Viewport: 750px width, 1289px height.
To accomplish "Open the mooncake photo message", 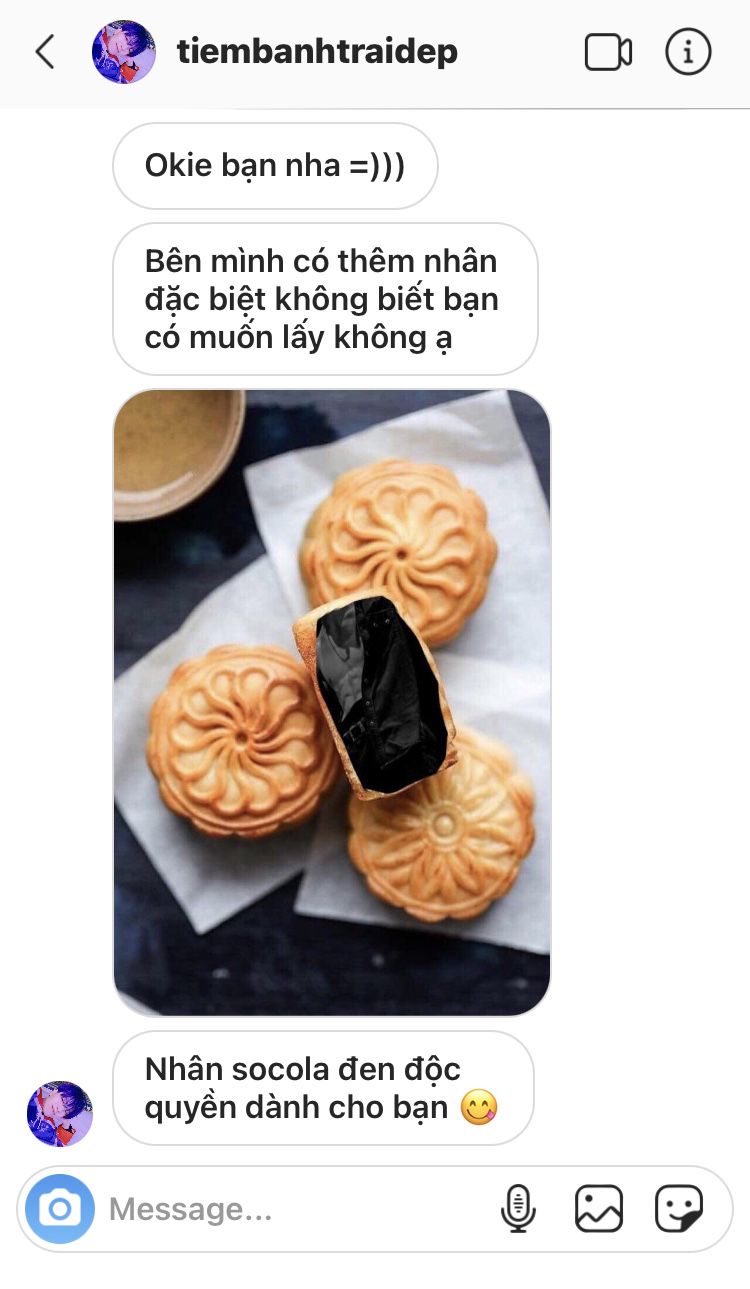I will pos(332,702).
